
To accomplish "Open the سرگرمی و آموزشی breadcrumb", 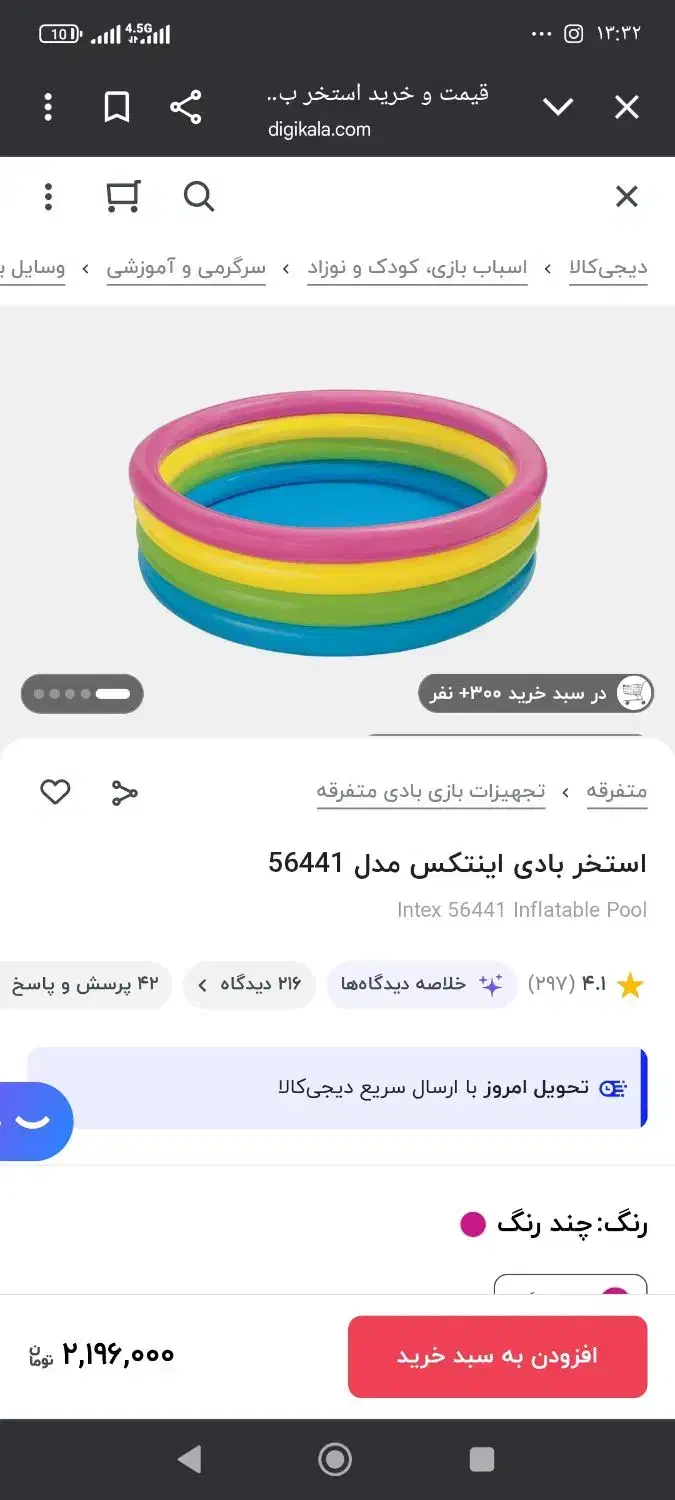I will pyautogui.click(x=186, y=268).
